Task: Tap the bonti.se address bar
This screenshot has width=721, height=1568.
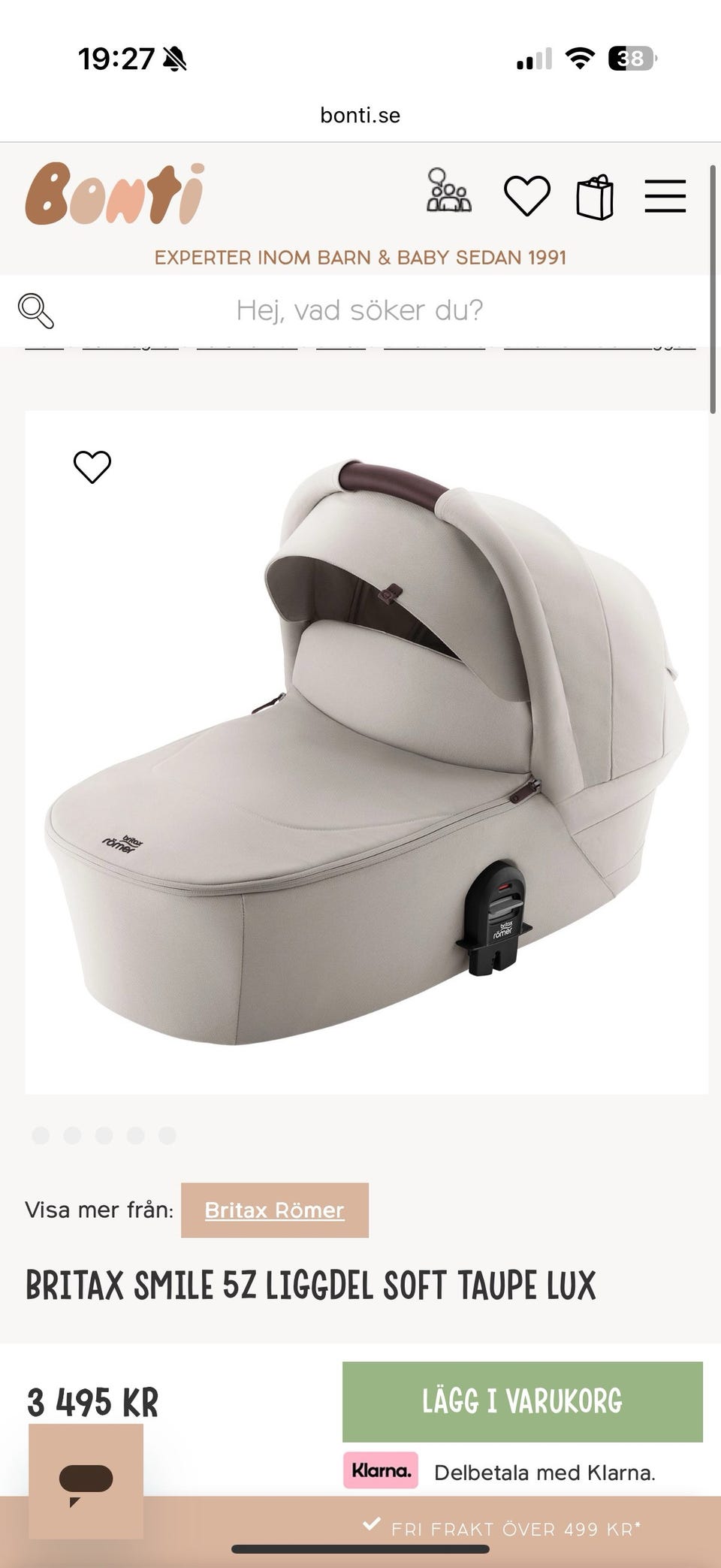Action: tap(360, 115)
